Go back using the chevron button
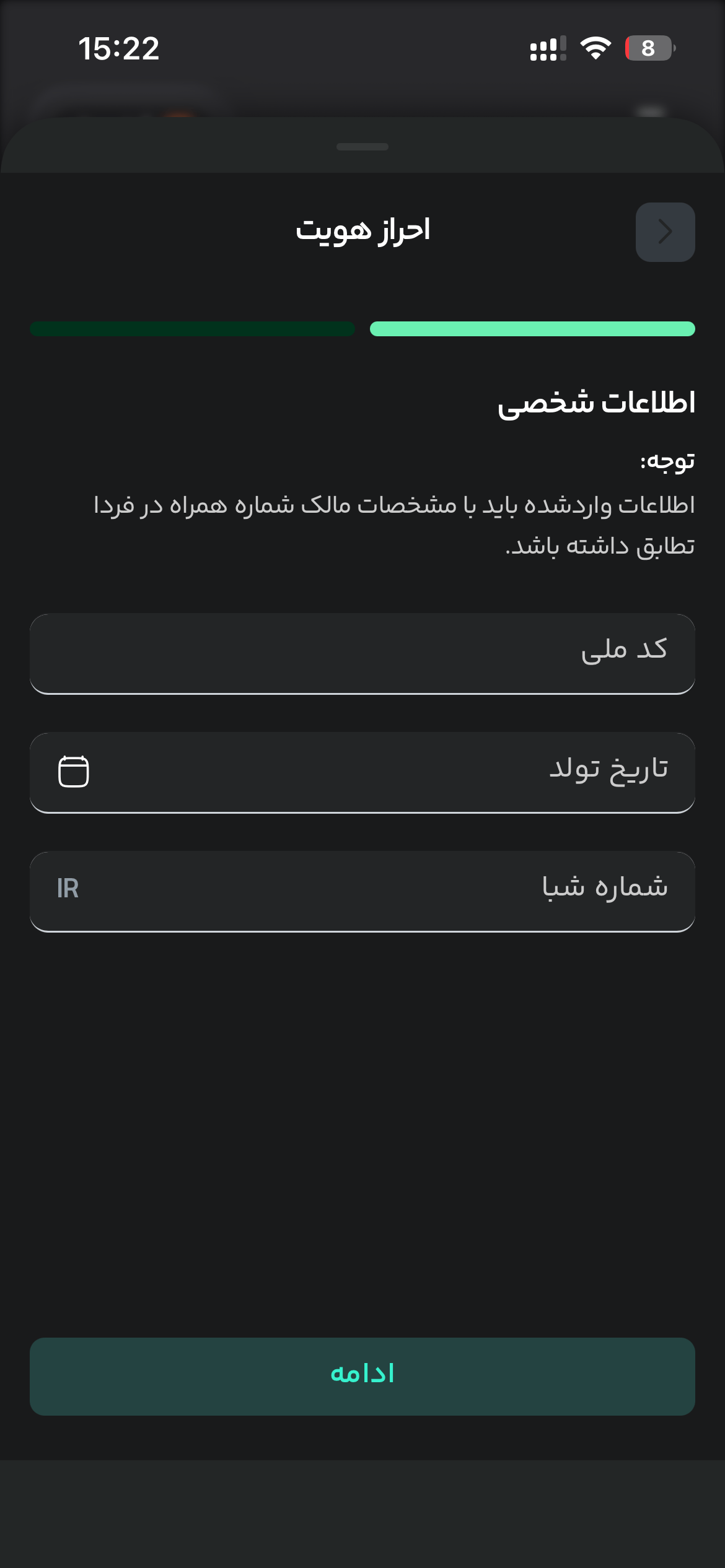Screen dimensions: 725x1568 tap(665, 232)
